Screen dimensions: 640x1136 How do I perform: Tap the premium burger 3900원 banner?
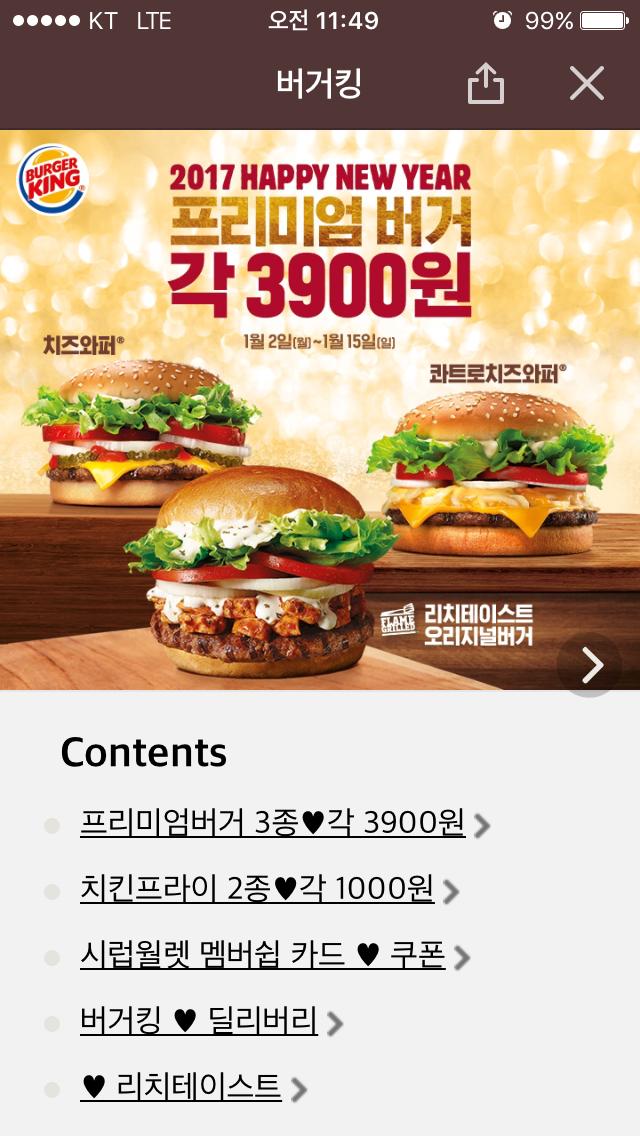[320, 410]
